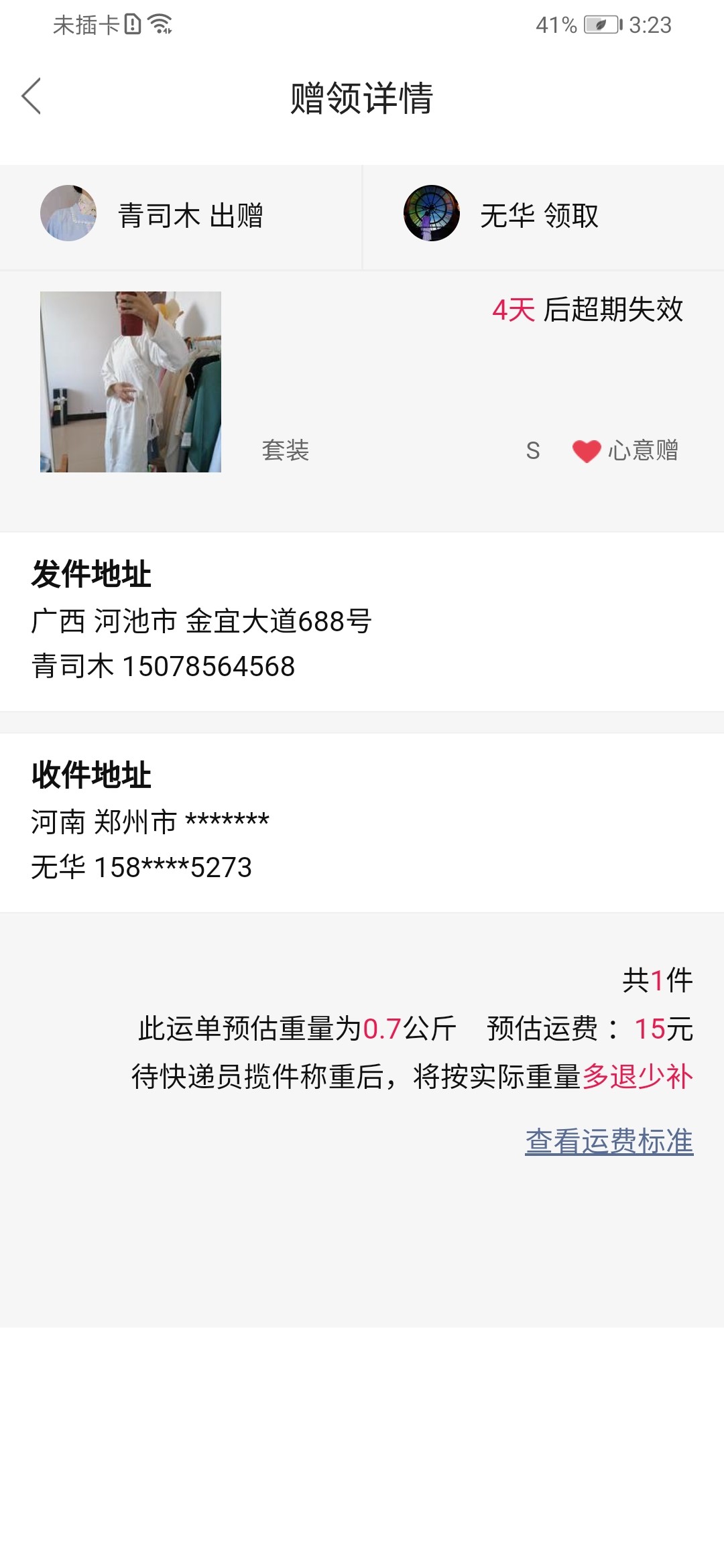The height and width of the screenshot is (1568, 724).
Task: Open the 查看运费标准 link
Action: click(x=609, y=1141)
